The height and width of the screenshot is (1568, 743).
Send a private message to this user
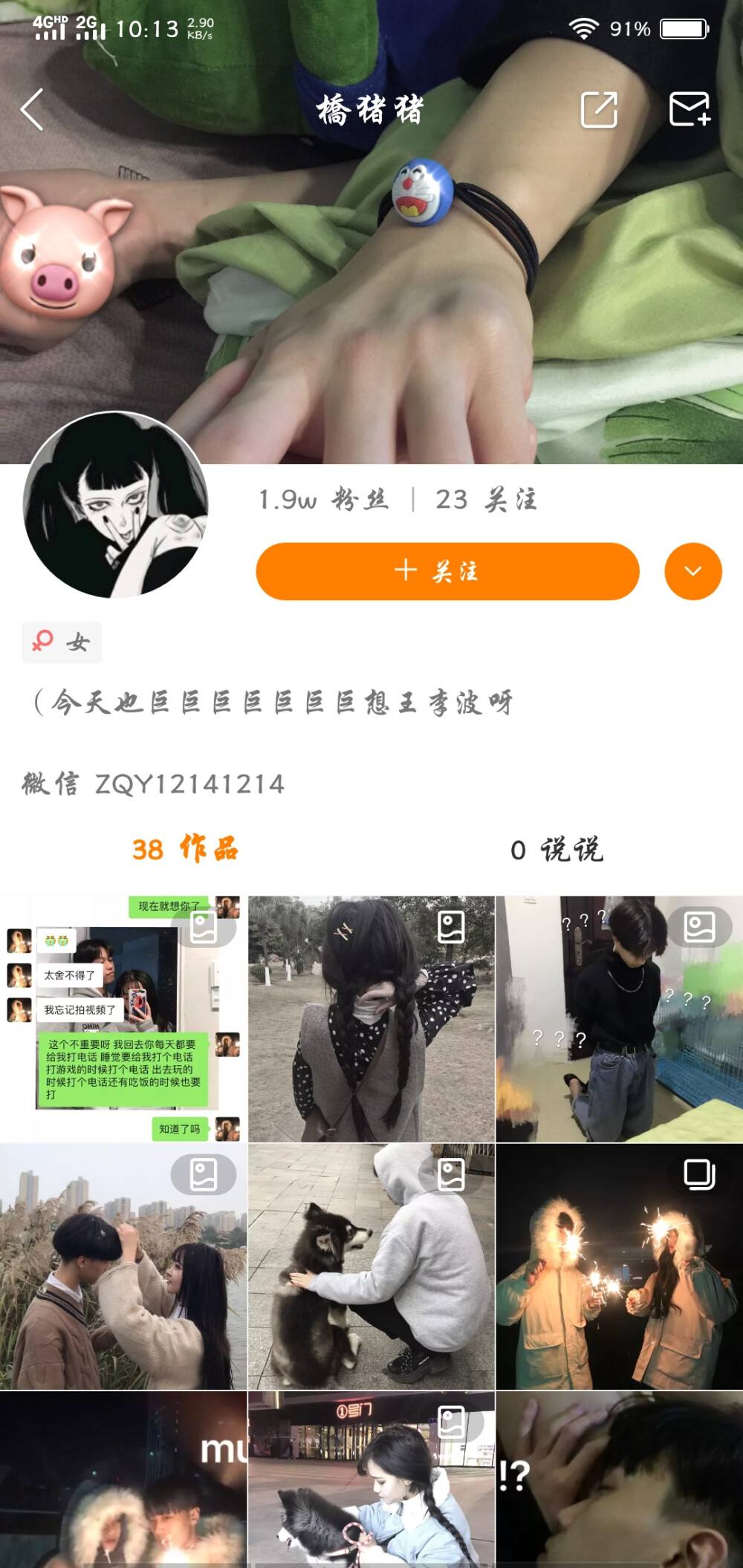coord(690,110)
